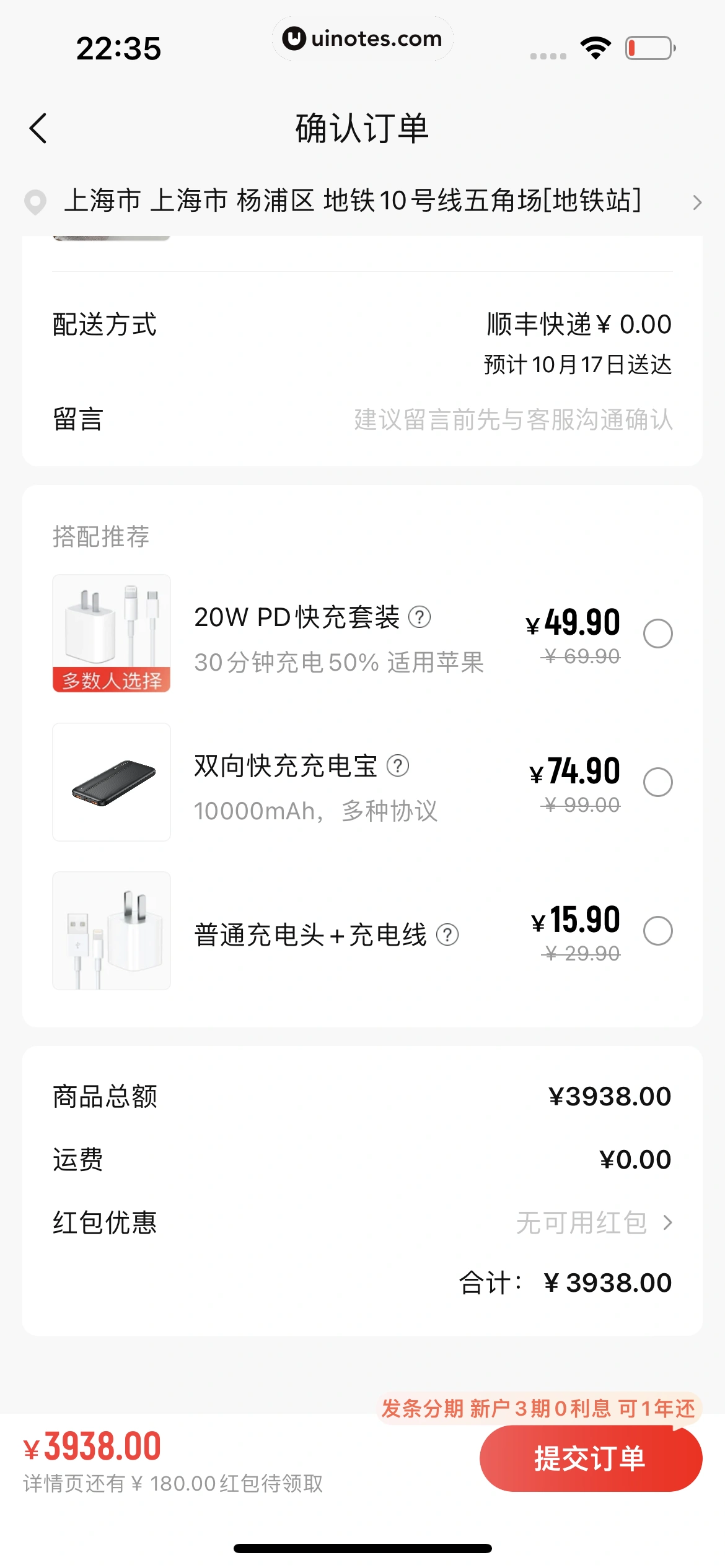Tap the low battery indicator
This screenshot has height=1568, width=725.
click(649, 46)
